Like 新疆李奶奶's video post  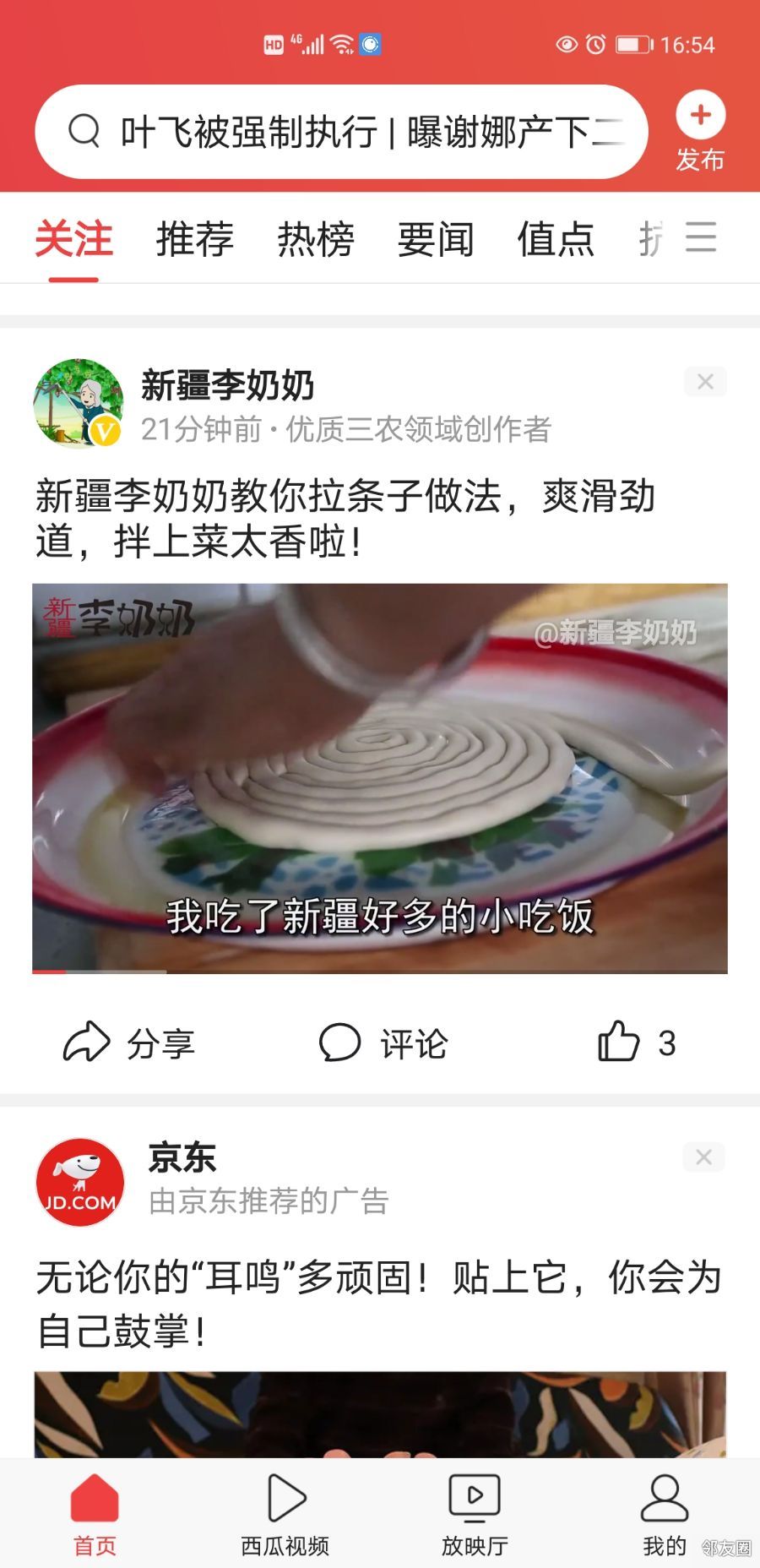pyautogui.click(x=637, y=1042)
